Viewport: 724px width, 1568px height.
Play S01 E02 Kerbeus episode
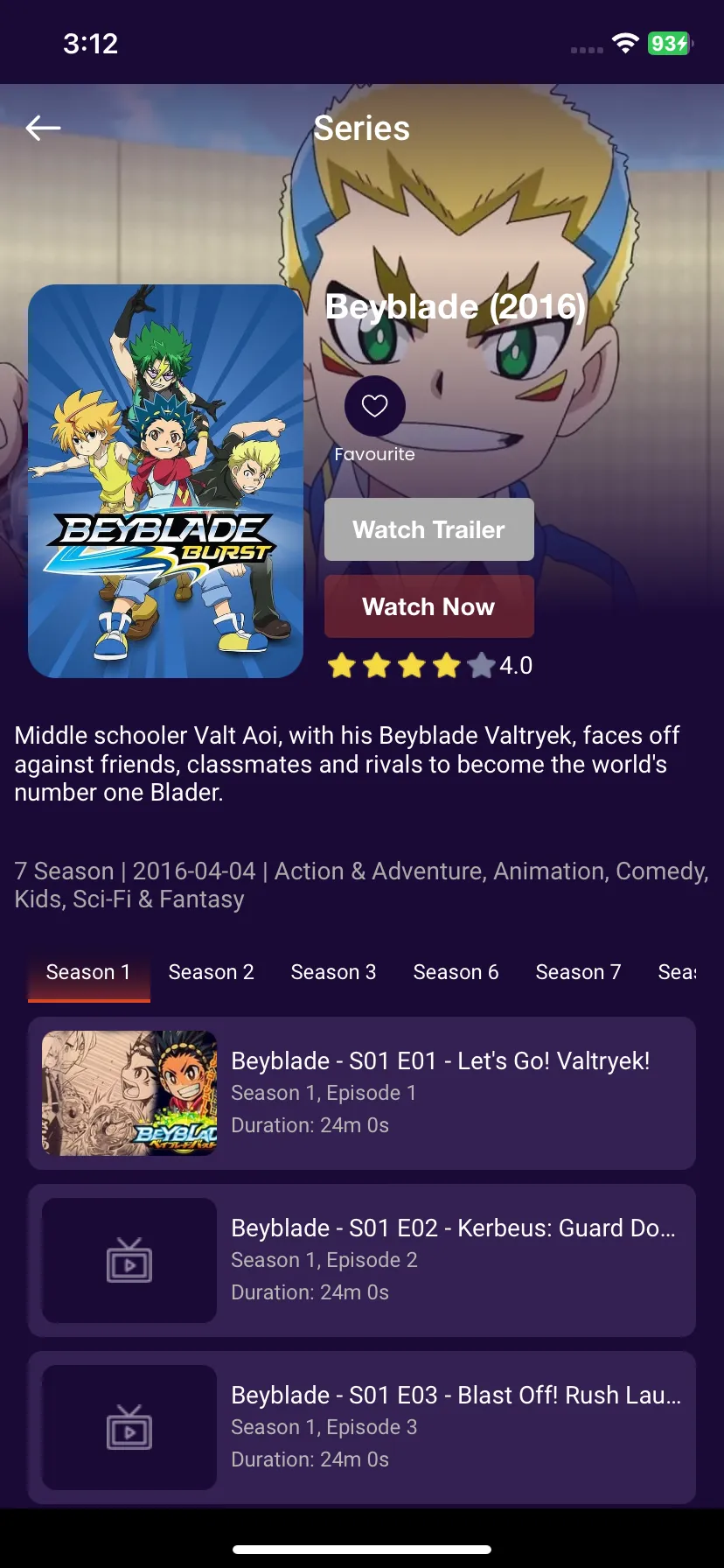[x=362, y=1260]
